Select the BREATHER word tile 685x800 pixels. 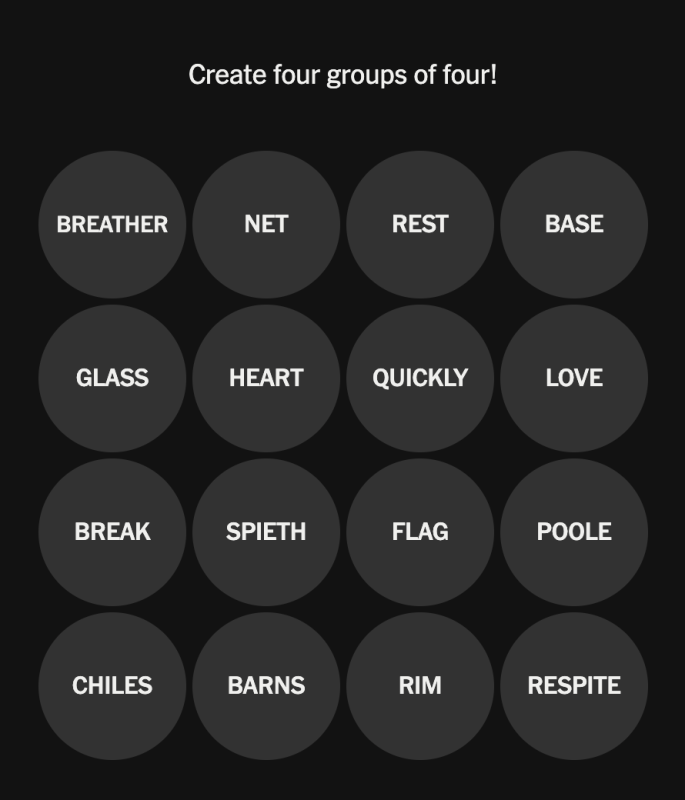point(112,224)
